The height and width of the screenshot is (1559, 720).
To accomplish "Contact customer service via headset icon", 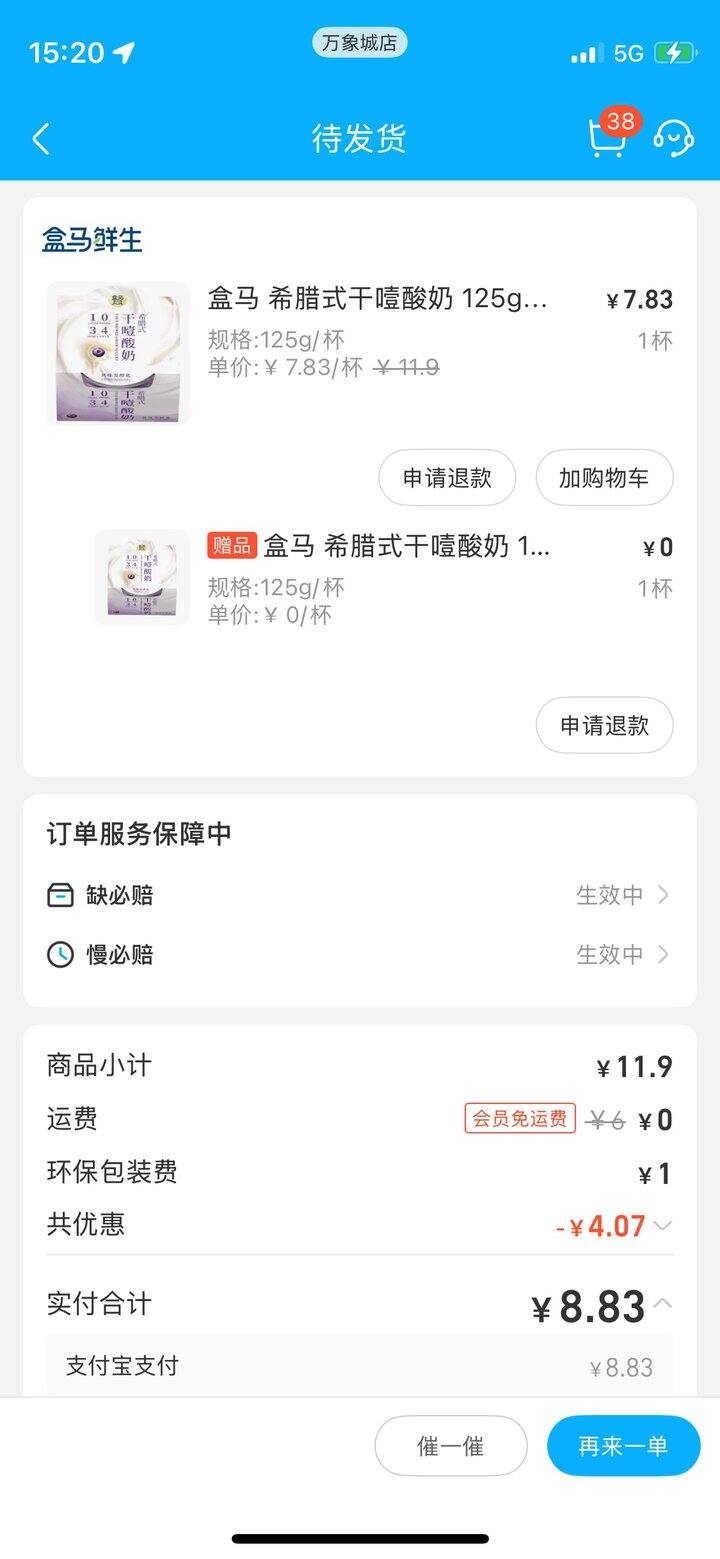I will tap(674, 138).
